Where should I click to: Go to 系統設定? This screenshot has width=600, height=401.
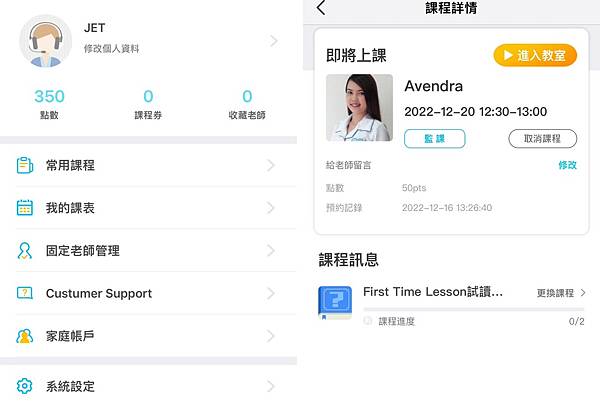(148, 386)
